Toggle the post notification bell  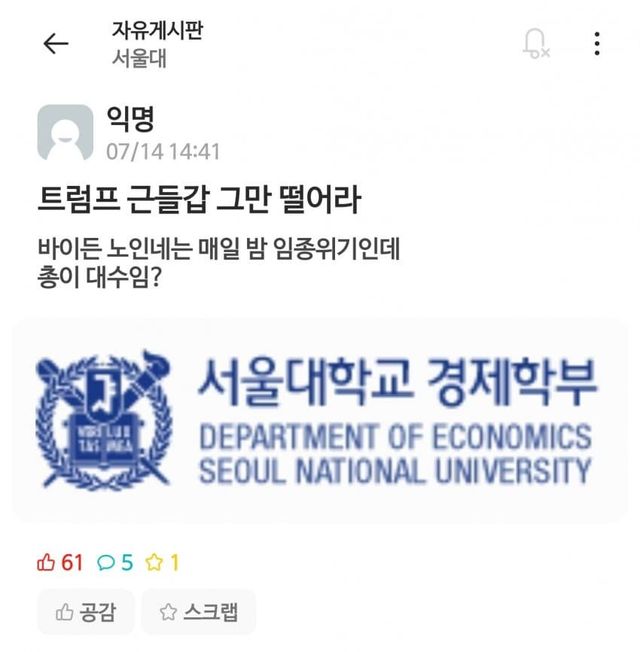[536, 43]
